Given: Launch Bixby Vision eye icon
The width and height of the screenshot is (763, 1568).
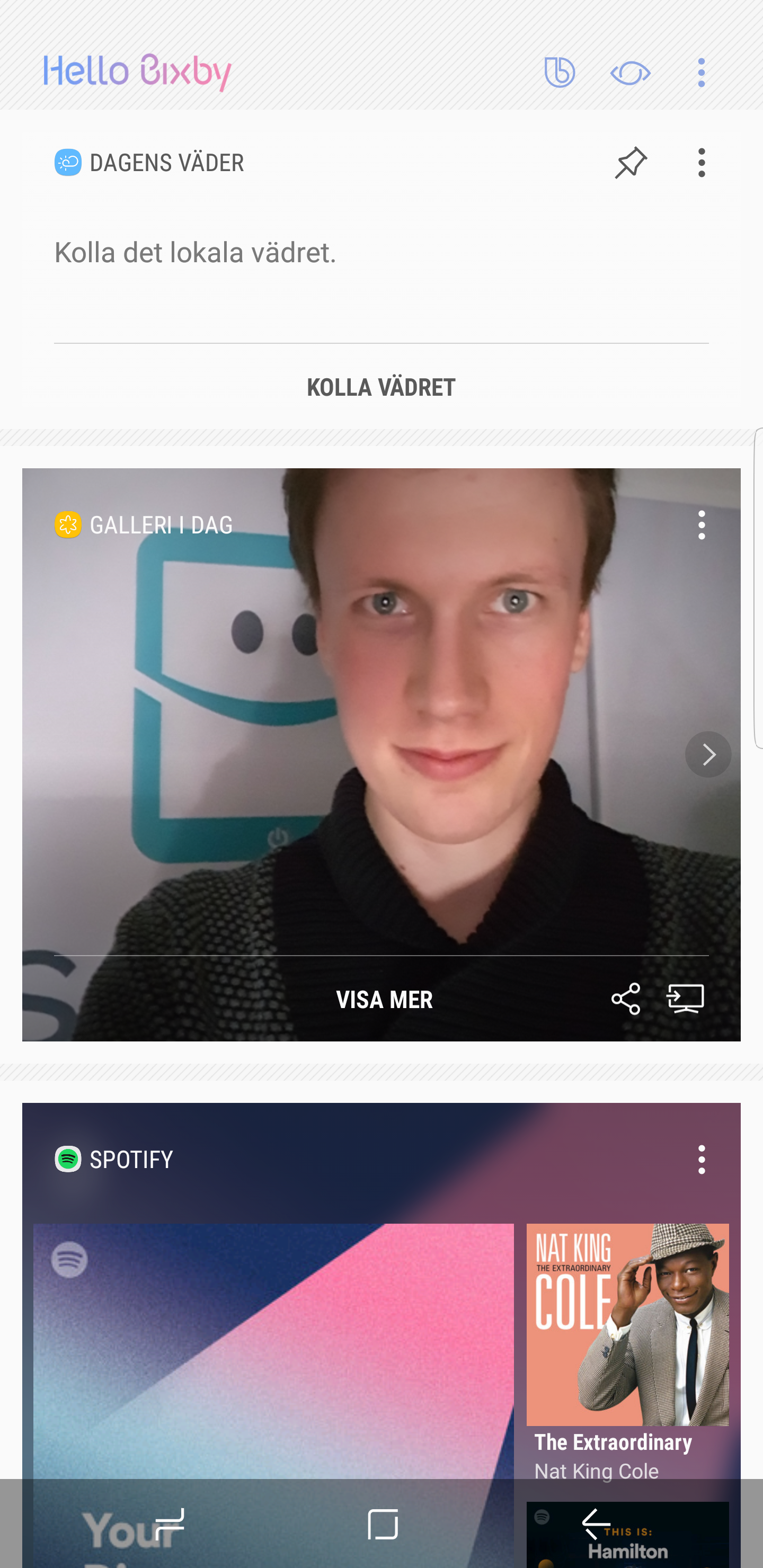Looking at the screenshot, I should click(630, 73).
